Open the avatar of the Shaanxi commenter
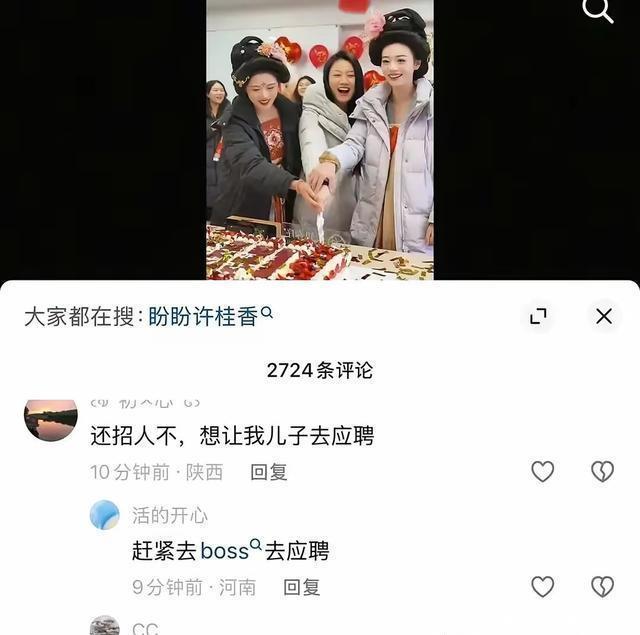 50,420
